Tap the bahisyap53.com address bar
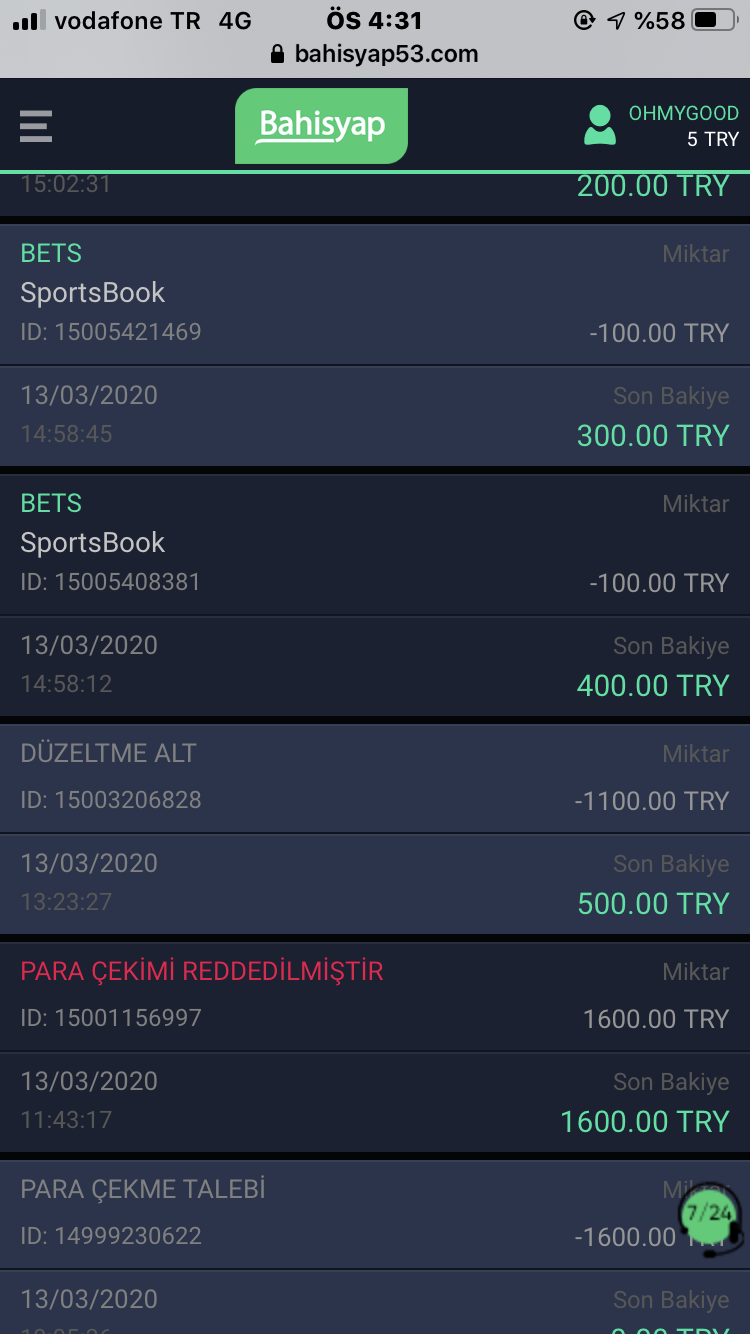 point(375,54)
